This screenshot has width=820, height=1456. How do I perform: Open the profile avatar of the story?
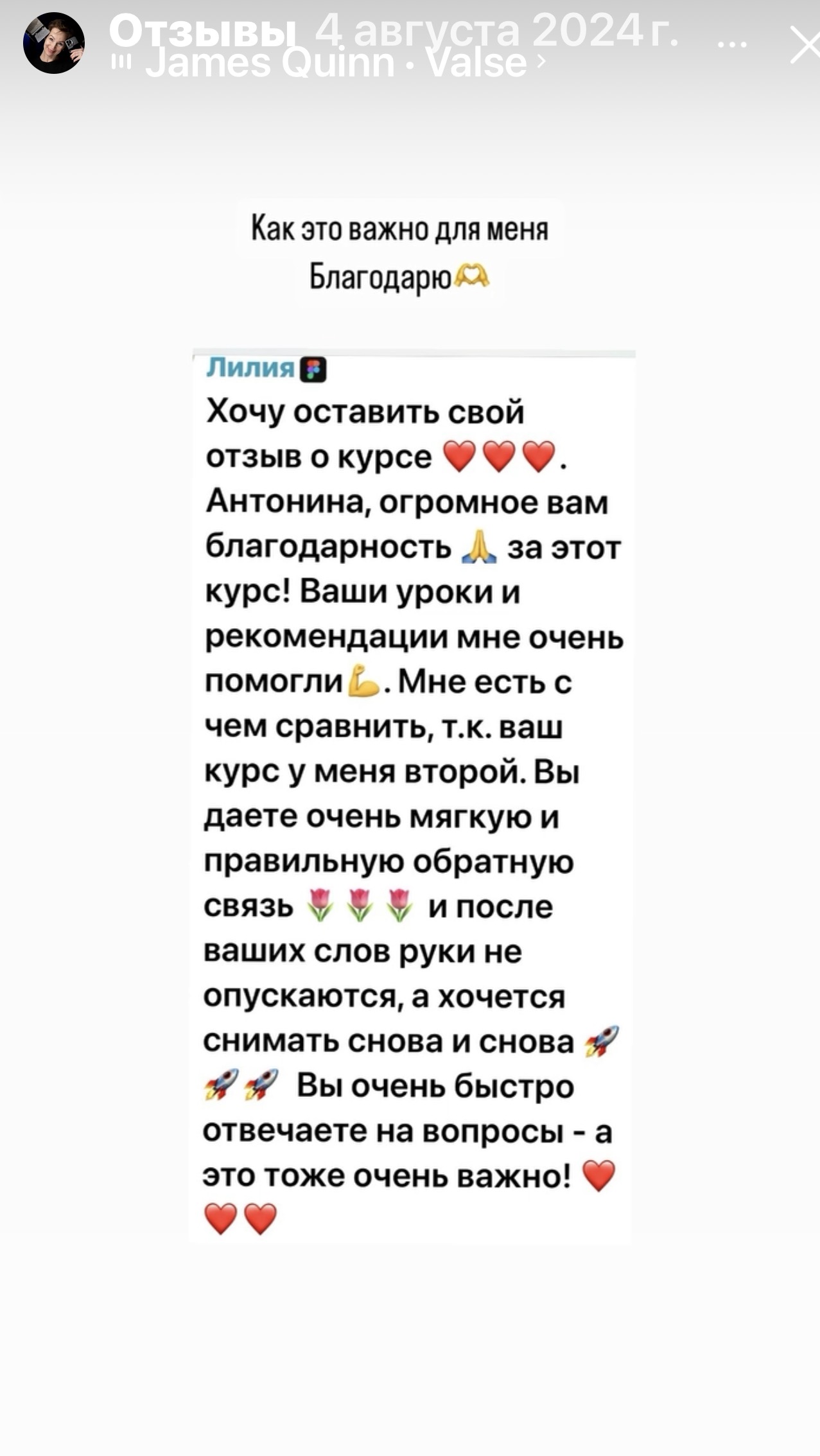tap(54, 43)
